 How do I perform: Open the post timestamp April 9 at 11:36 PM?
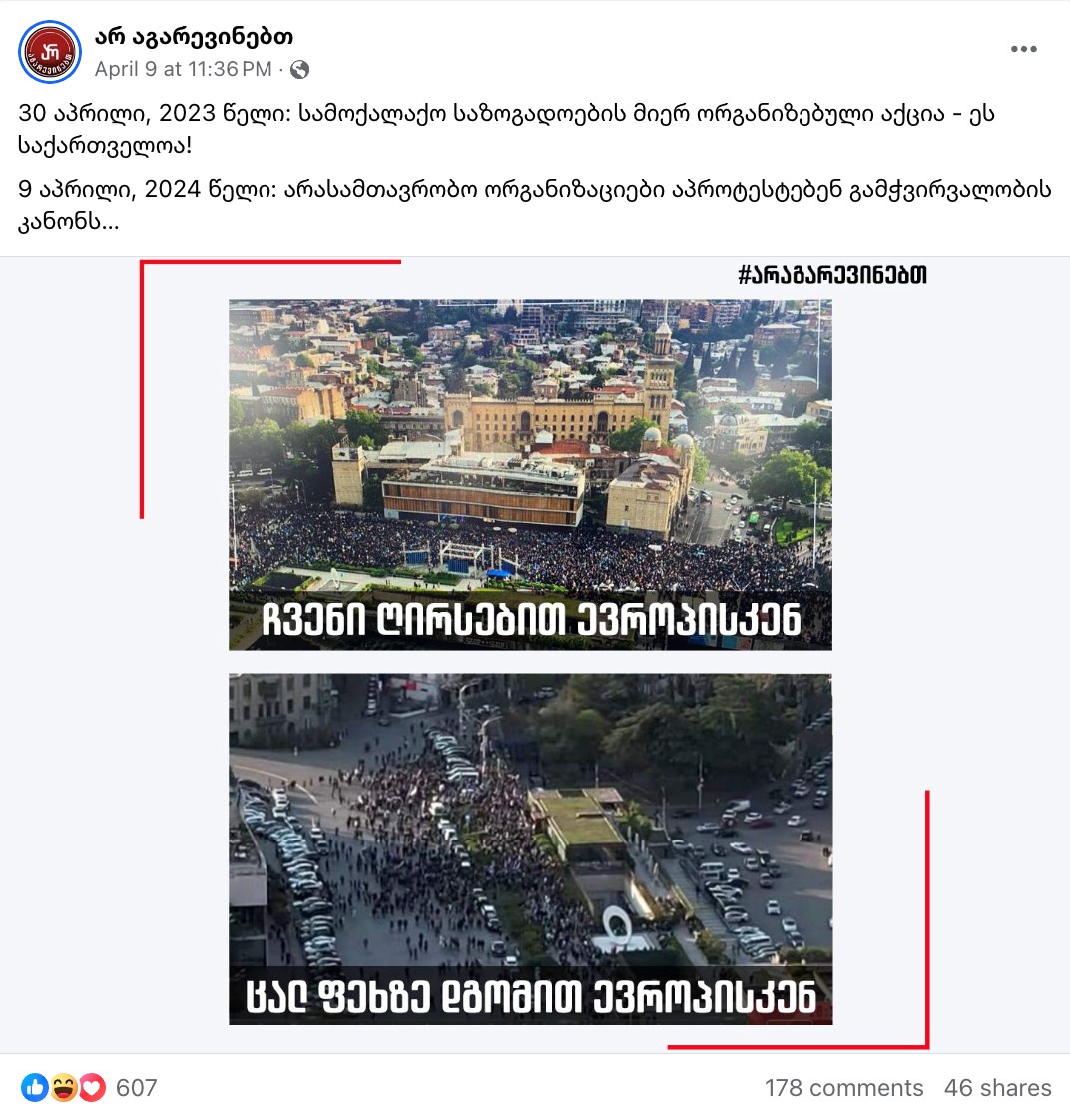(x=183, y=69)
